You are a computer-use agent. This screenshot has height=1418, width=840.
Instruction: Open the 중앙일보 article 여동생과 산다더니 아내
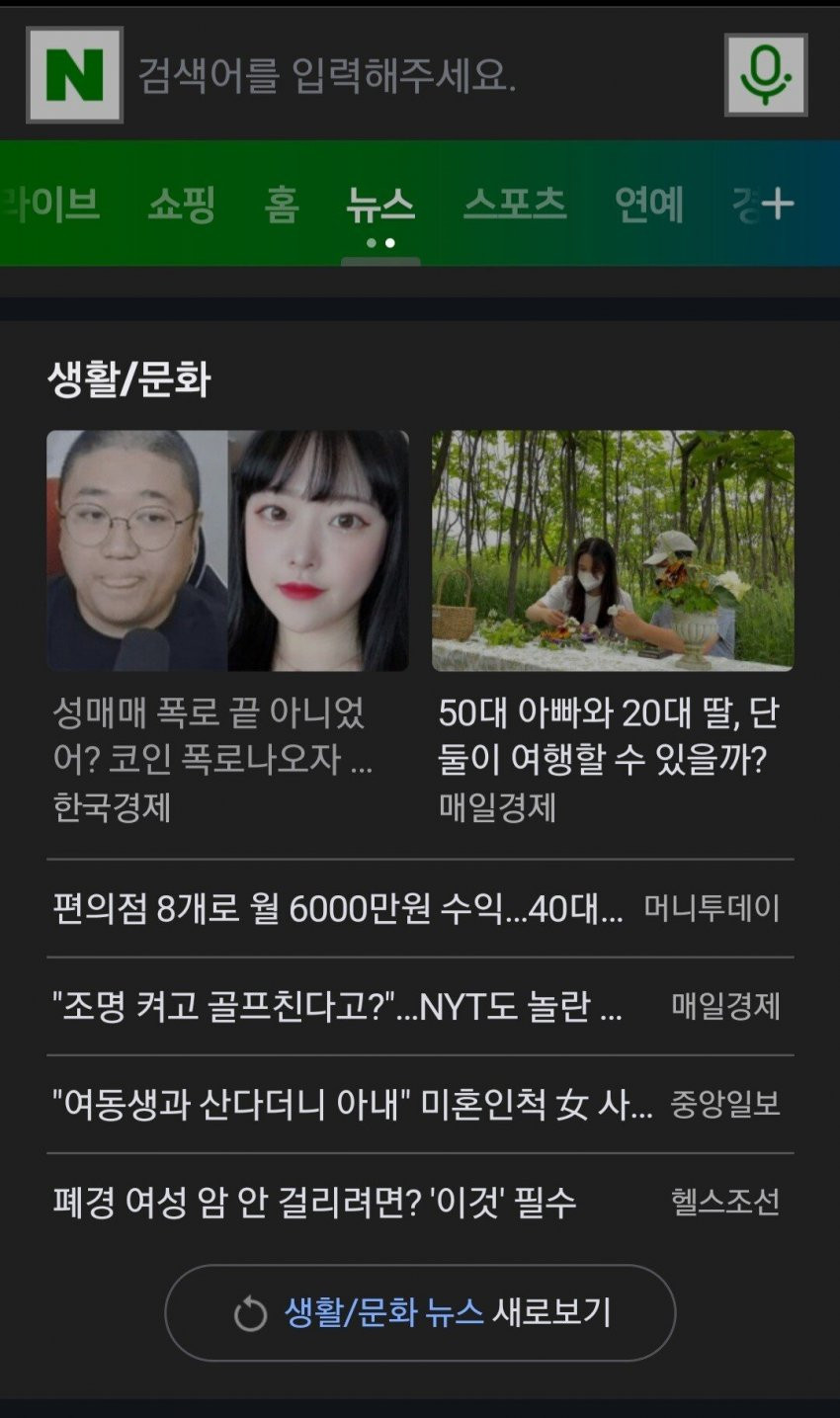352,1104
